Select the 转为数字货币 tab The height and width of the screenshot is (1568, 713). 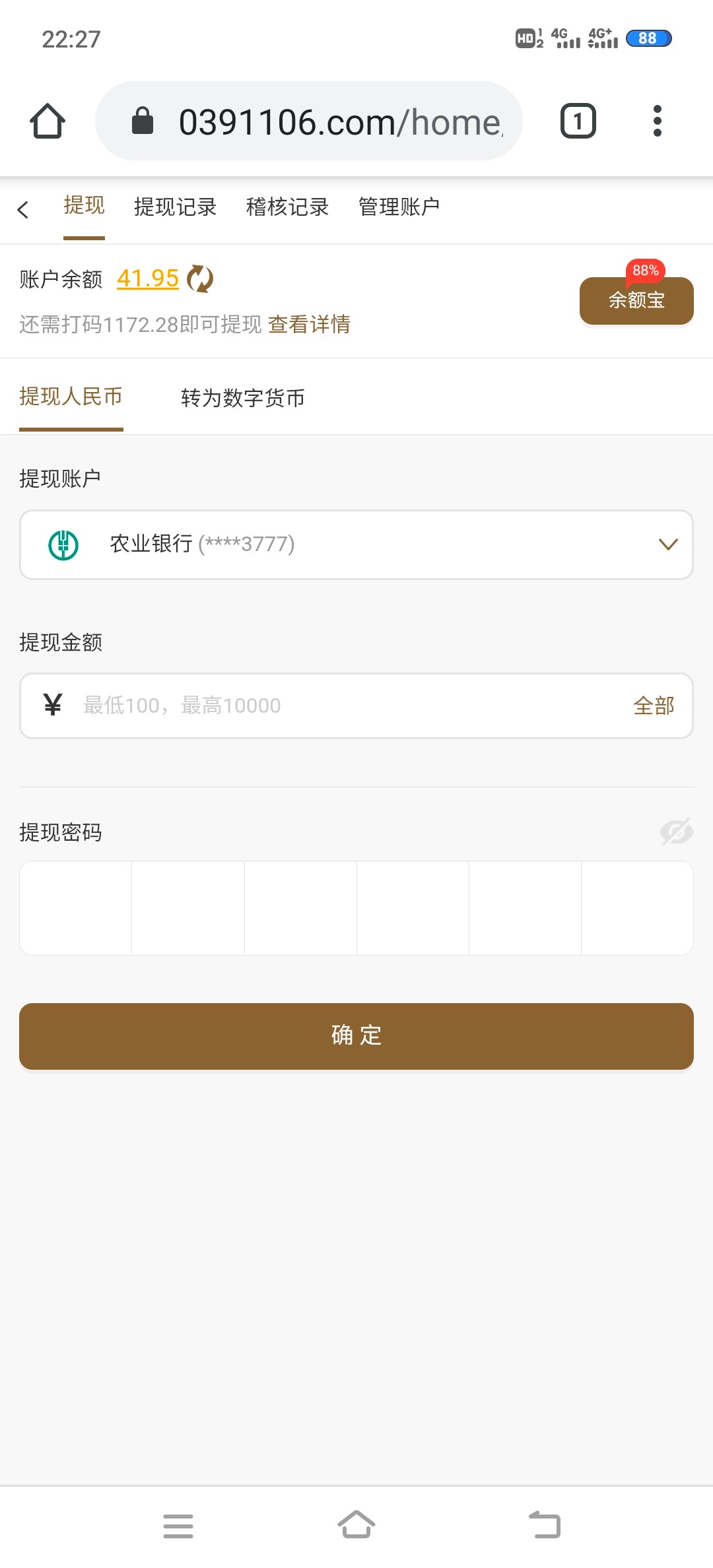(242, 398)
